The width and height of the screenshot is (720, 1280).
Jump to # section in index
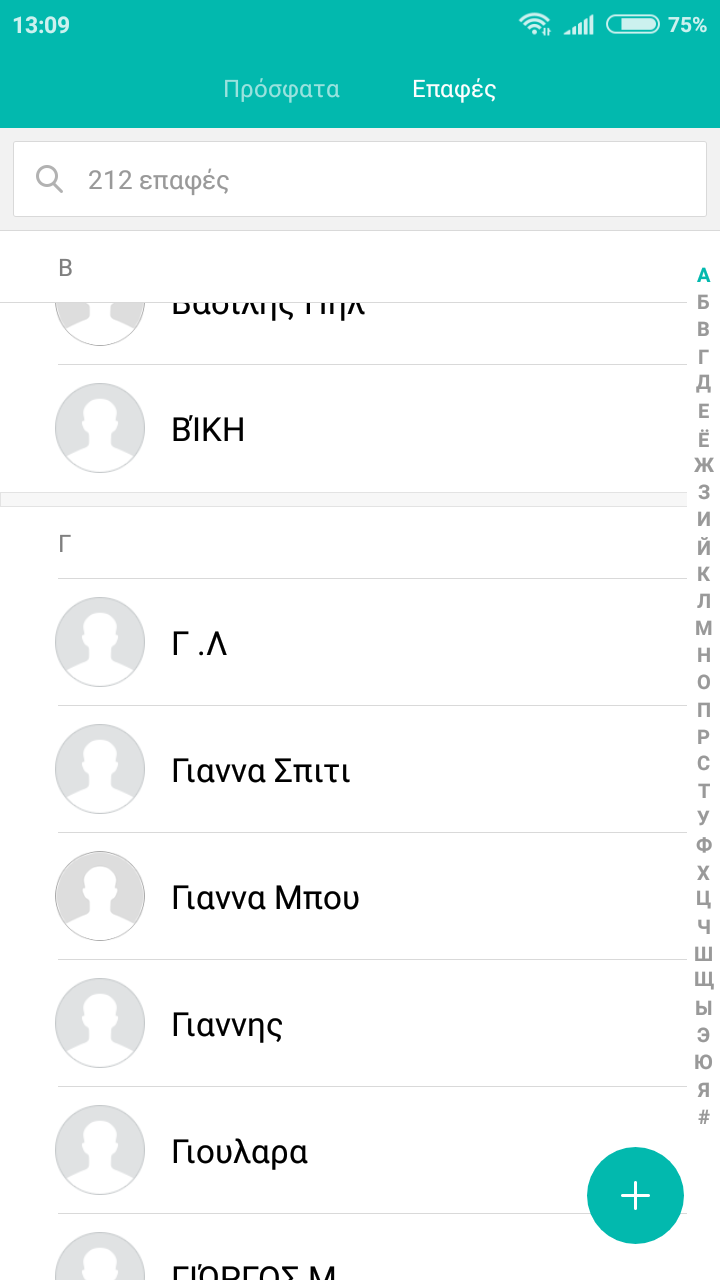(703, 1116)
